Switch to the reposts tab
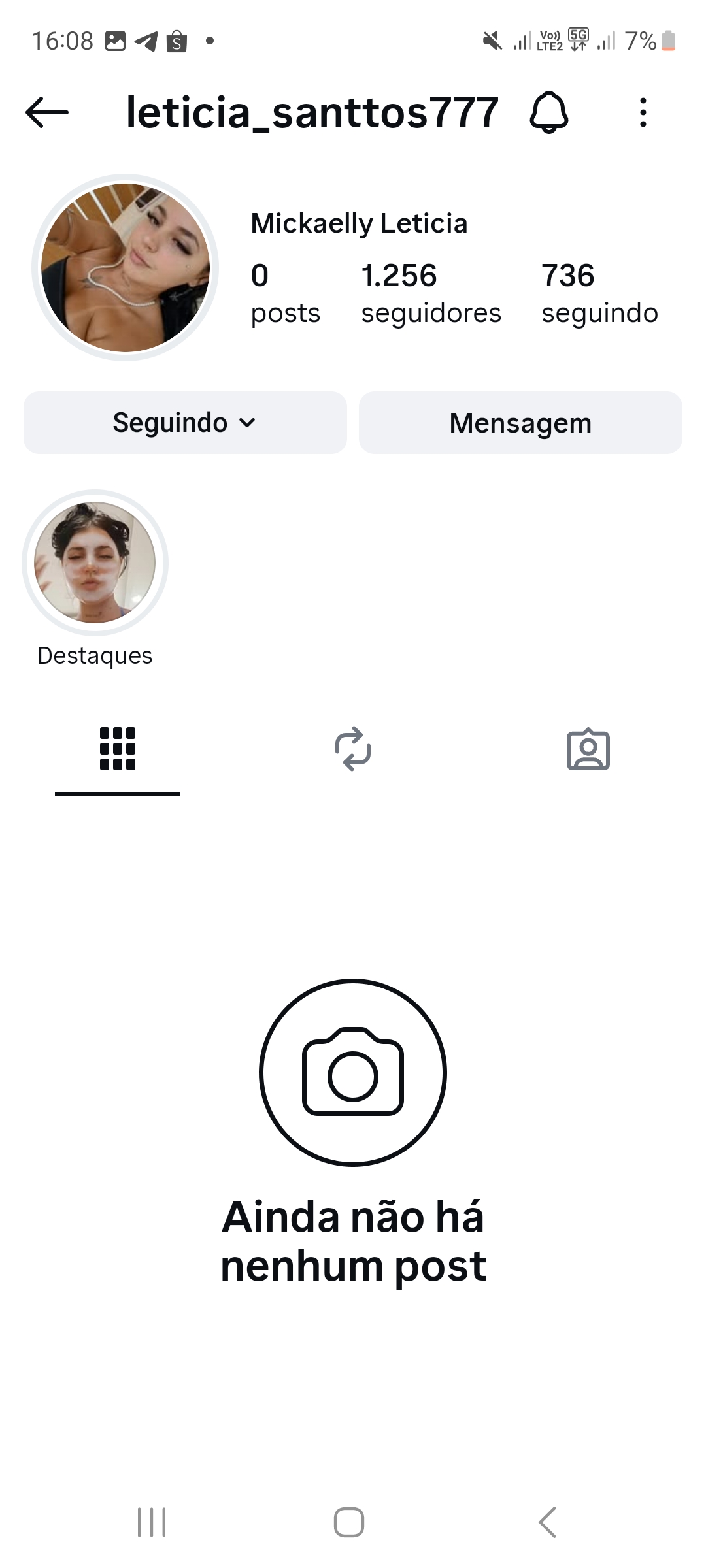Screen dimensions: 706x1568 [353, 749]
